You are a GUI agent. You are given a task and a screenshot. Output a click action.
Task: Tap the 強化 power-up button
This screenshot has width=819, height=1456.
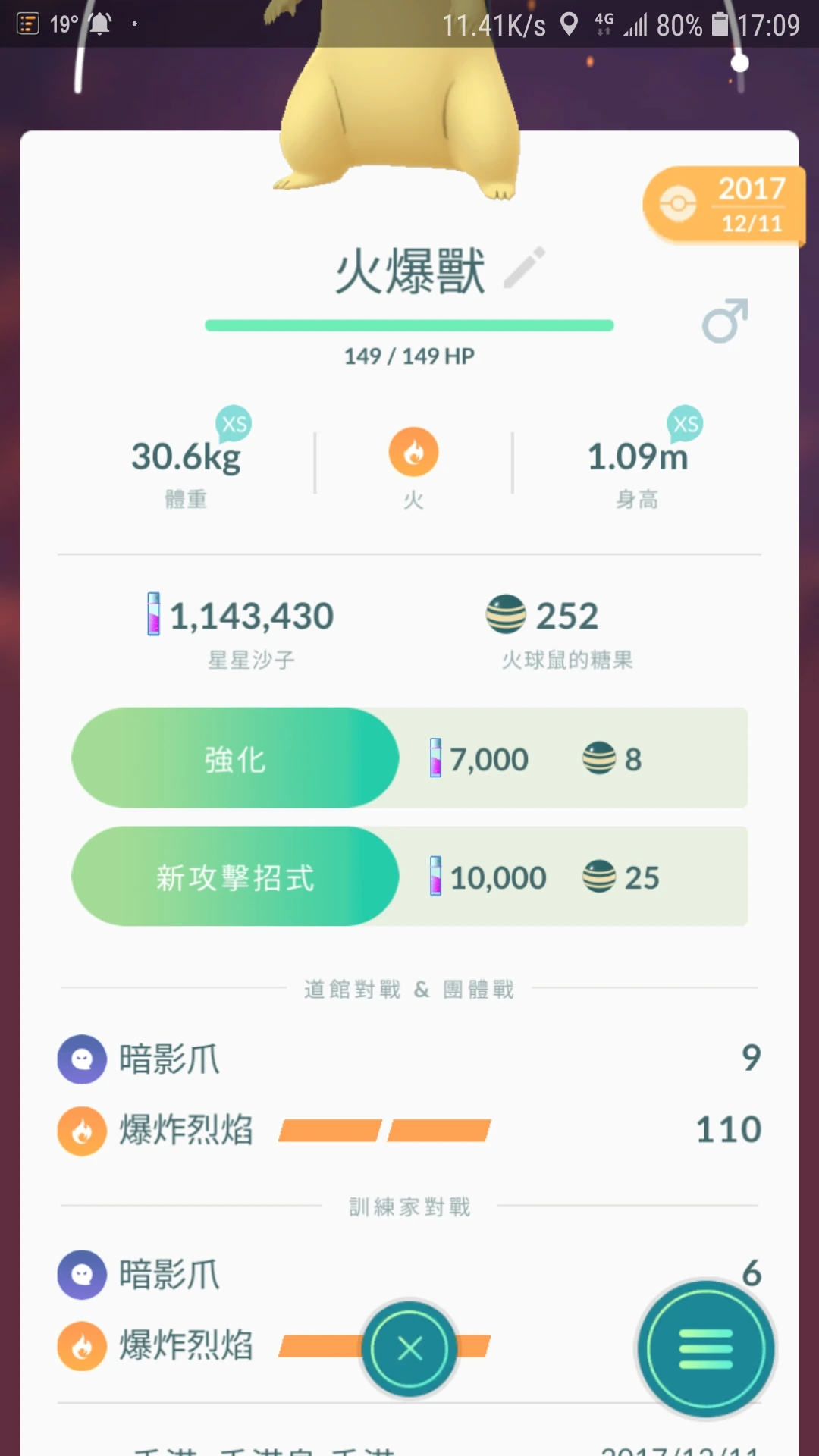pos(235,758)
